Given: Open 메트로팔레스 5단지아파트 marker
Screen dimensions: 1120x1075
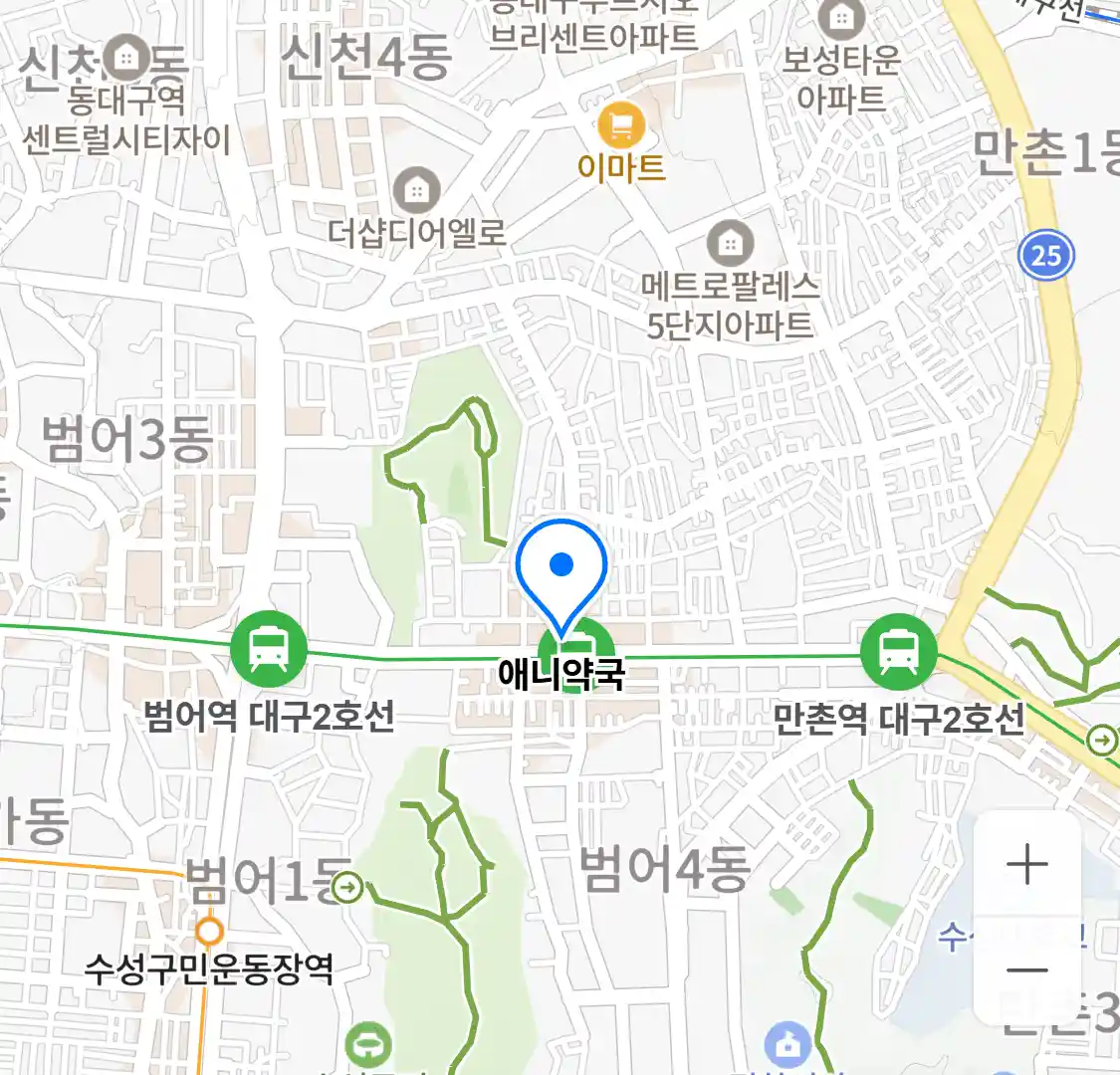Looking at the screenshot, I should [x=731, y=244].
